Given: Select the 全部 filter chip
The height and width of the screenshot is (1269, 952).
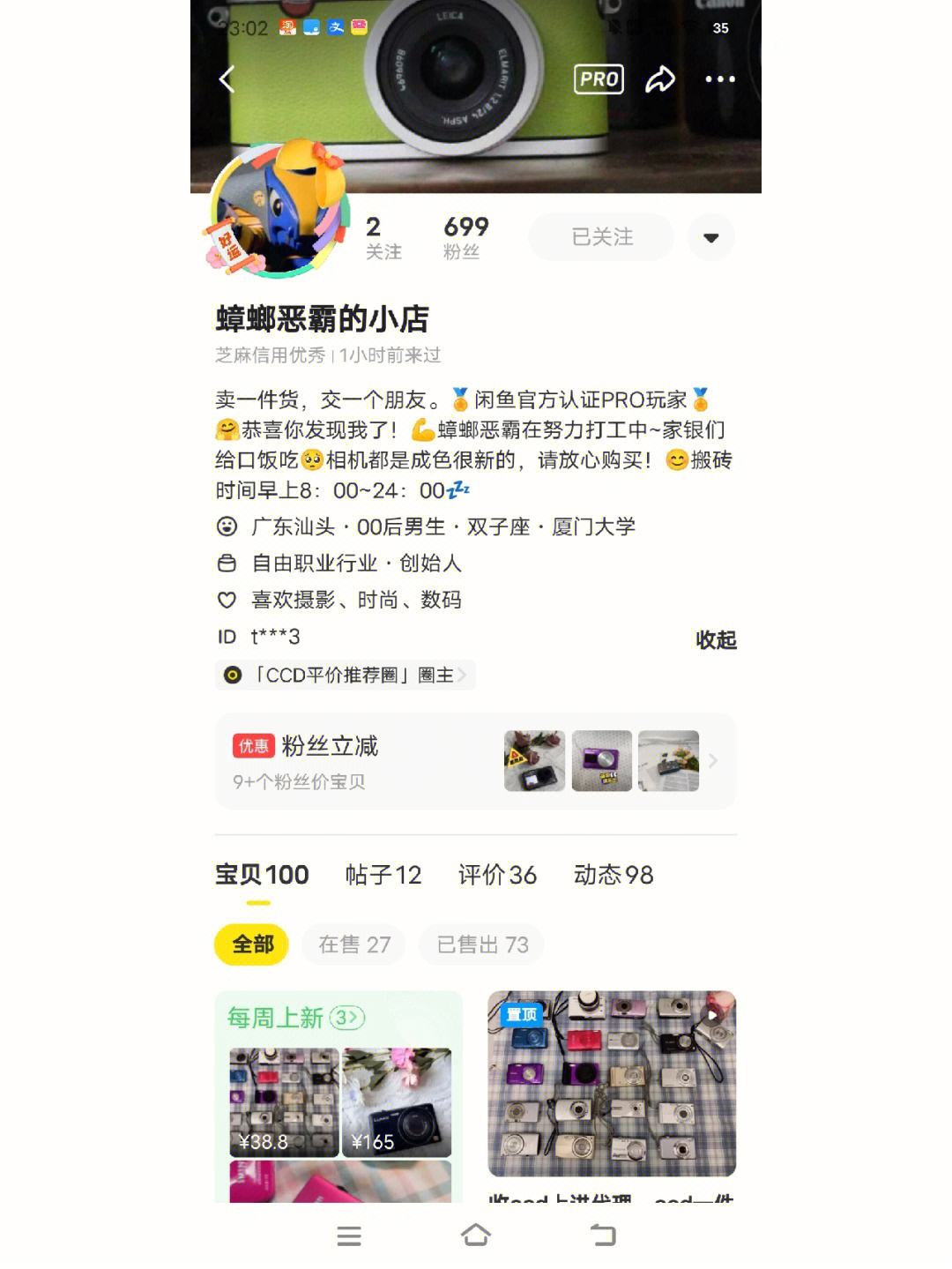Looking at the screenshot, I should click(252, 944).
